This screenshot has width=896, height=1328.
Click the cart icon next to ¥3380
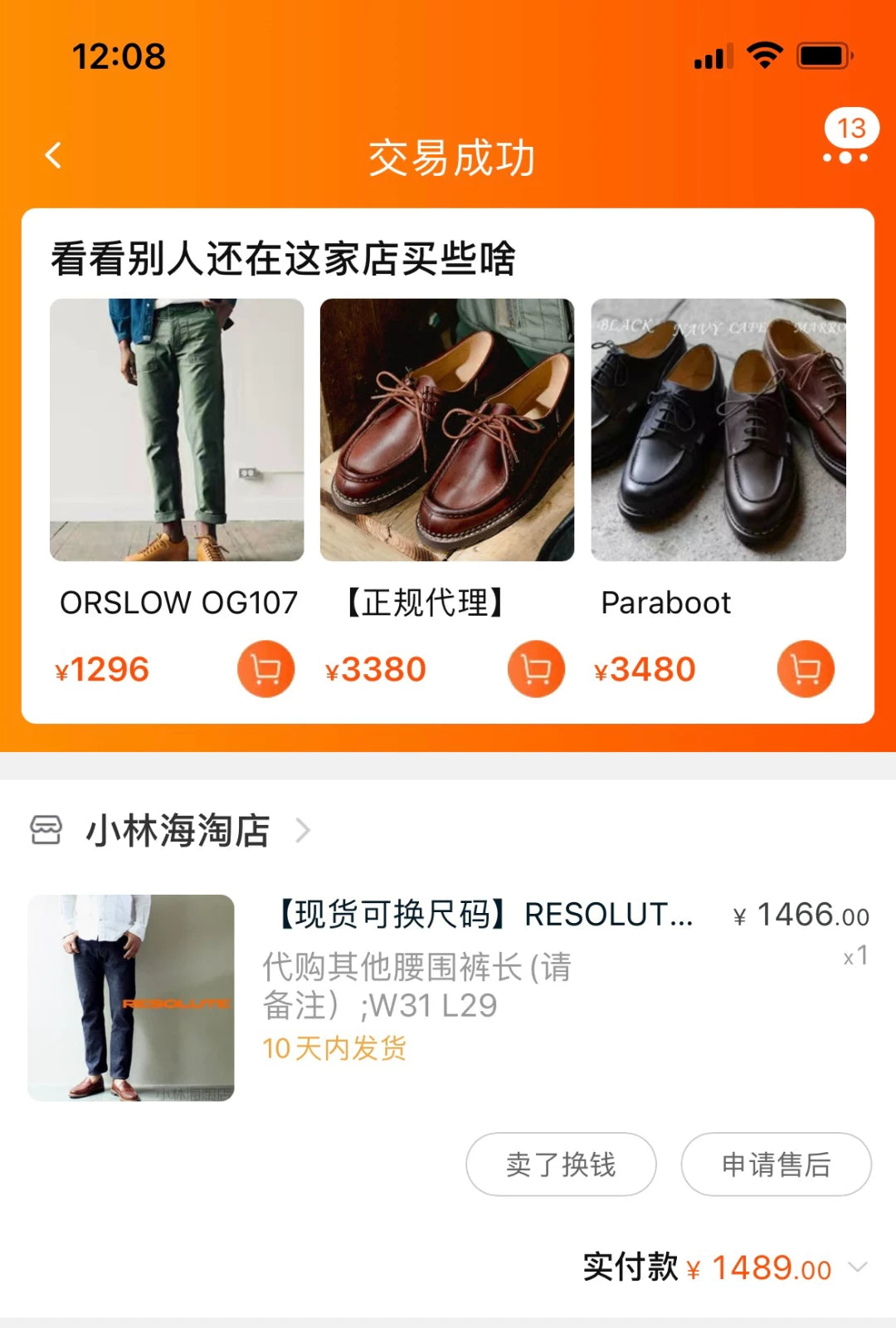pos(535,667)
